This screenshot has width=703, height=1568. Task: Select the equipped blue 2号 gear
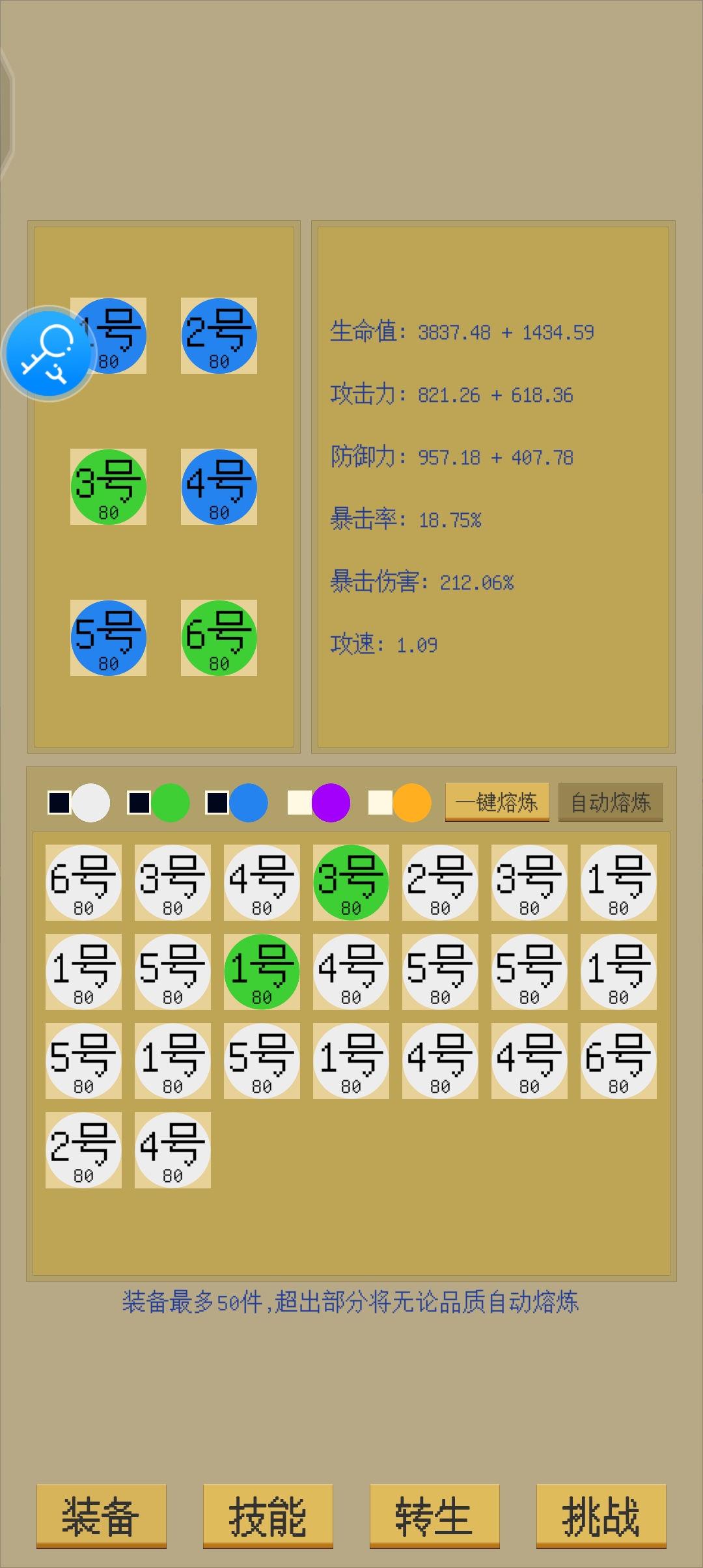pos(219,336)
